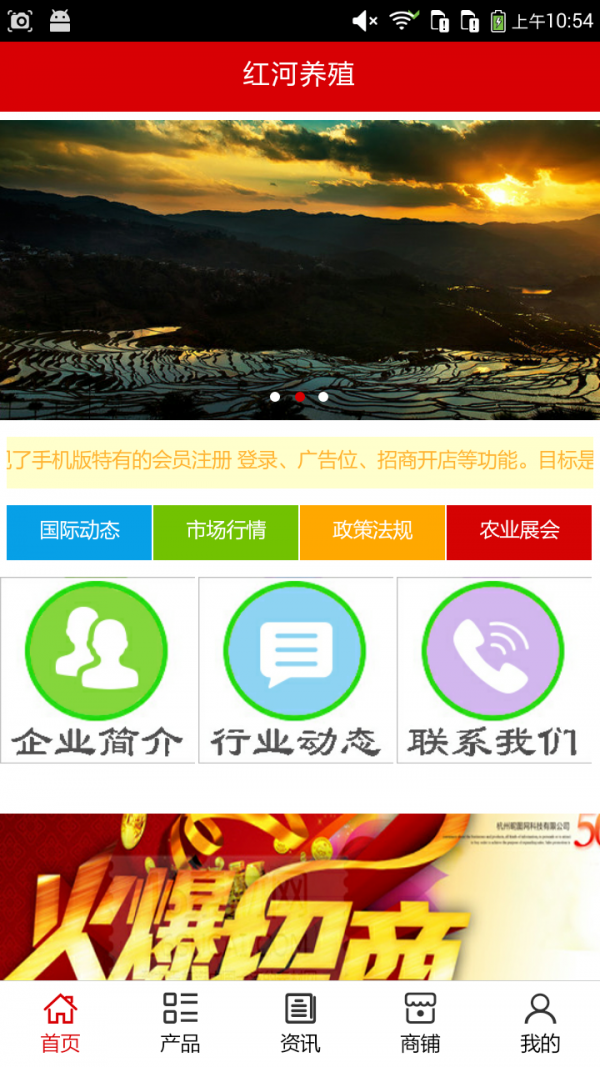Open the 企业简介 tile
The width and height of the screenshot is (600, 1067).
[97, 670]
